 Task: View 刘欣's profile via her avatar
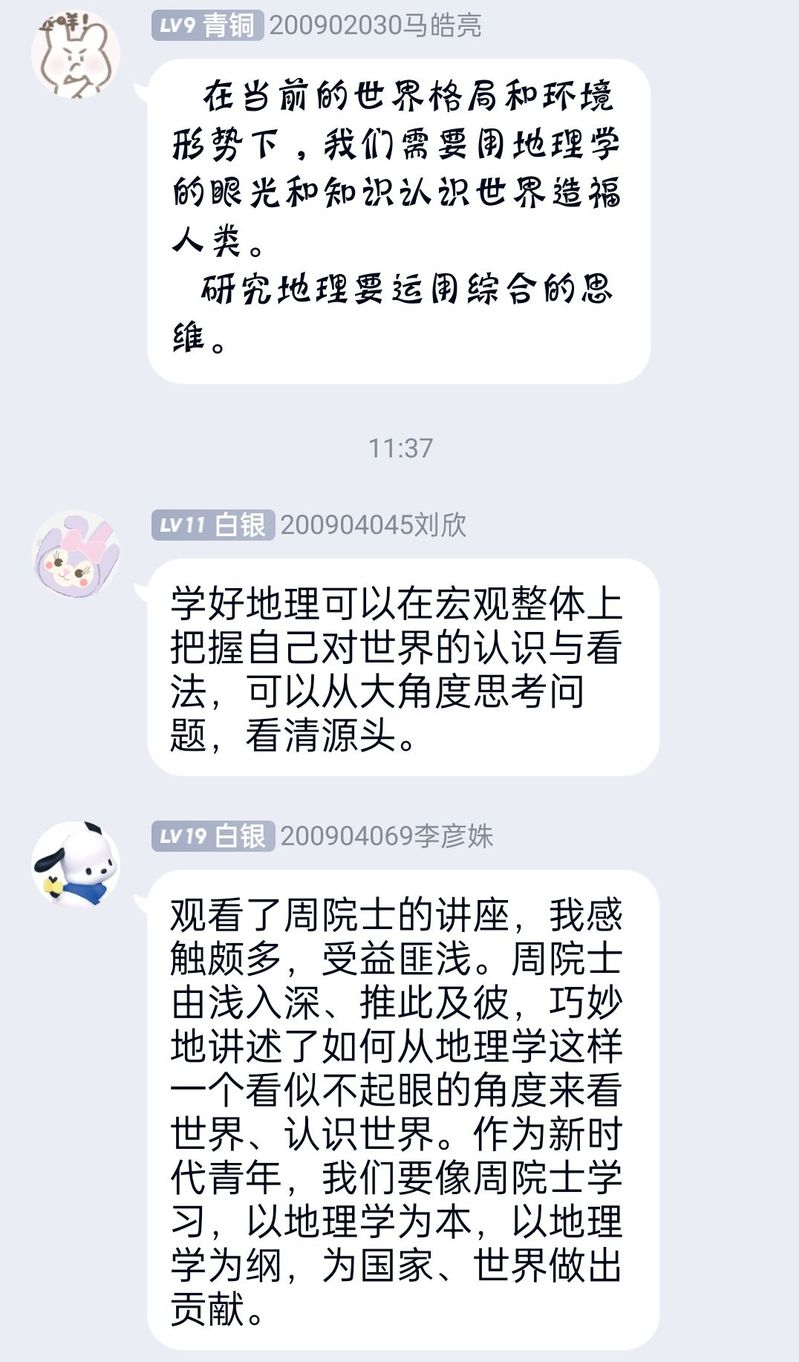pos(76,555)
